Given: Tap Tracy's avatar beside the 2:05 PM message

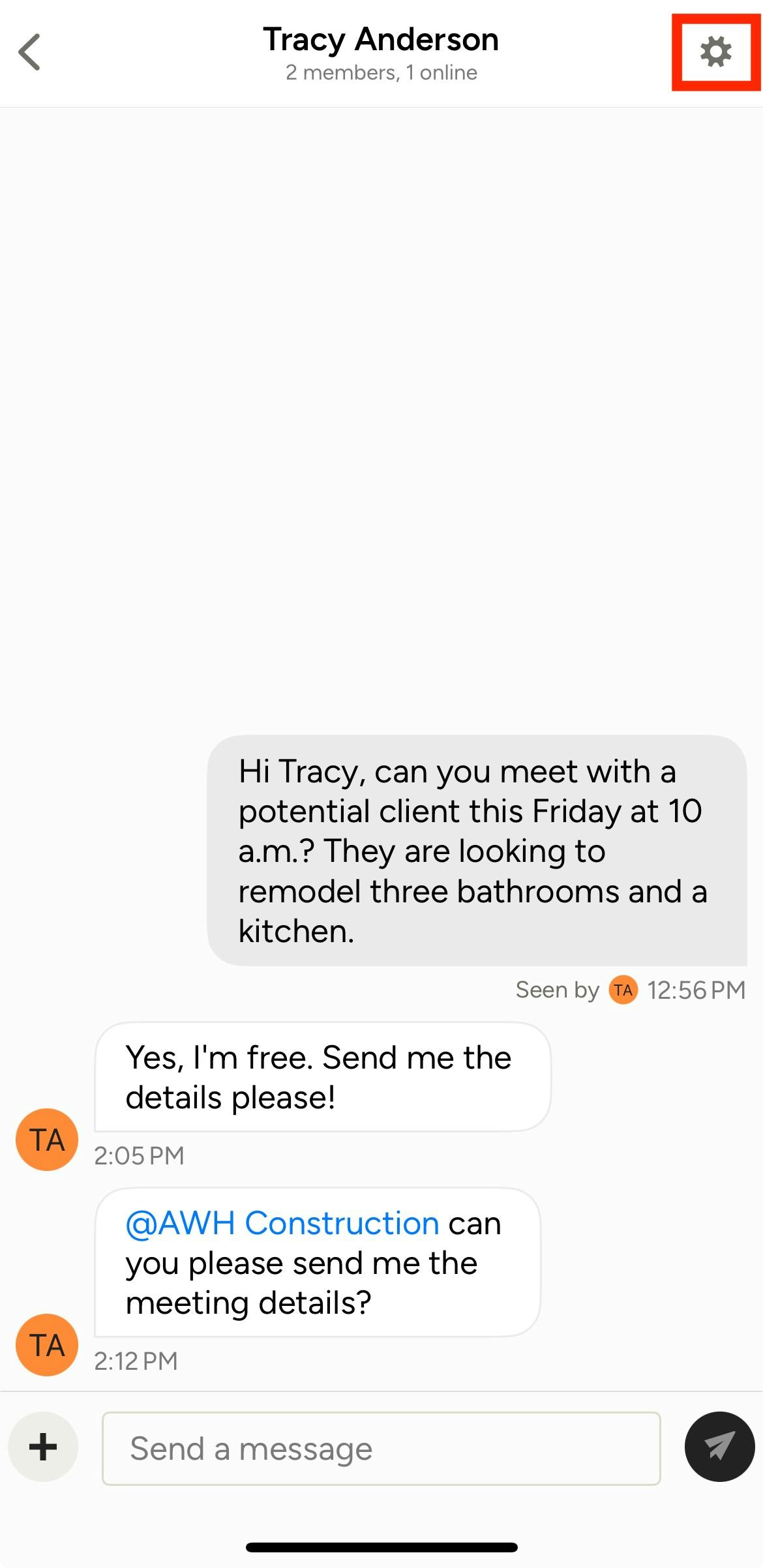Looking at the screenshot, I should coord(47,1140).
